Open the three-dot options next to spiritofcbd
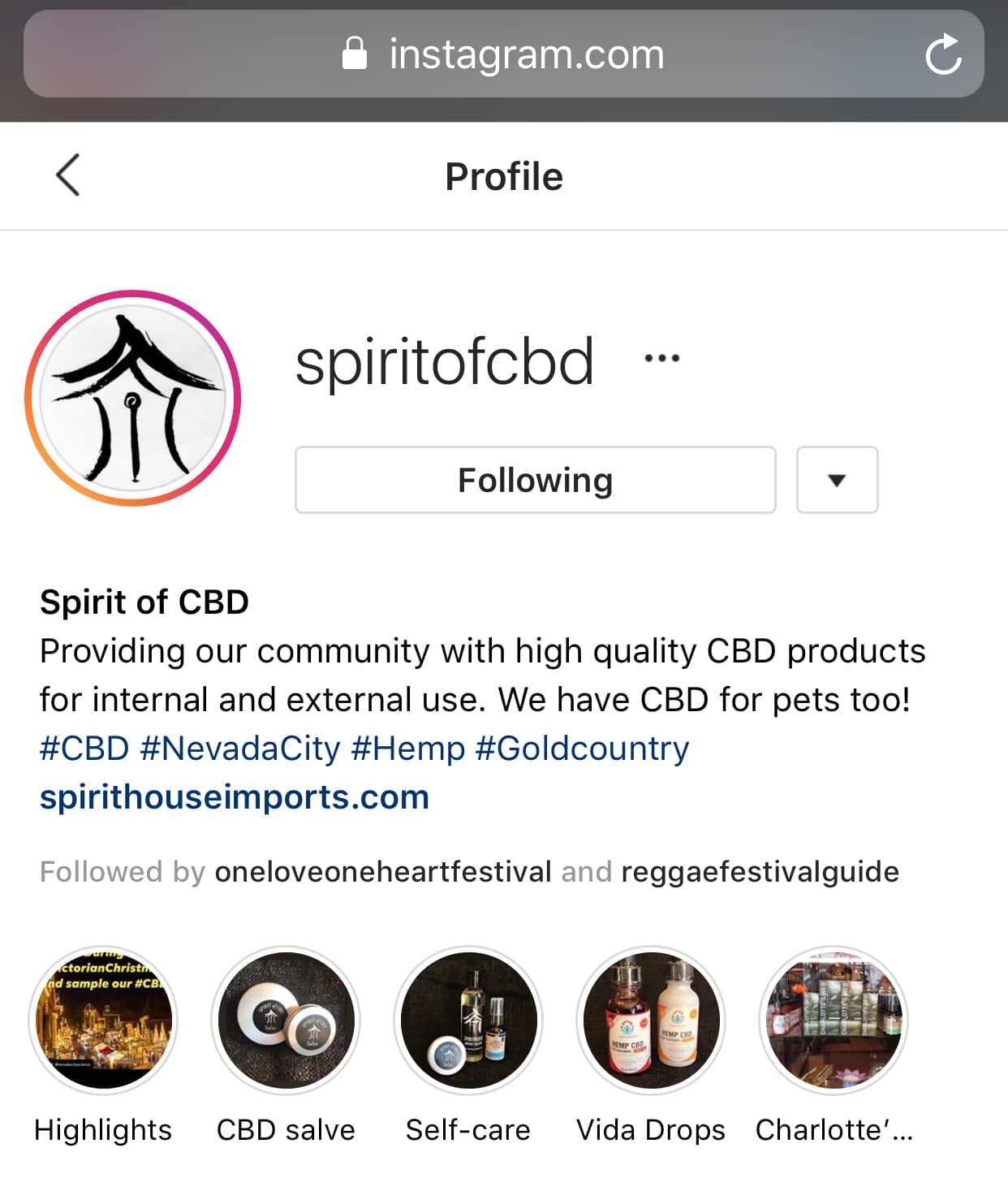 click(x=661, y=357)
